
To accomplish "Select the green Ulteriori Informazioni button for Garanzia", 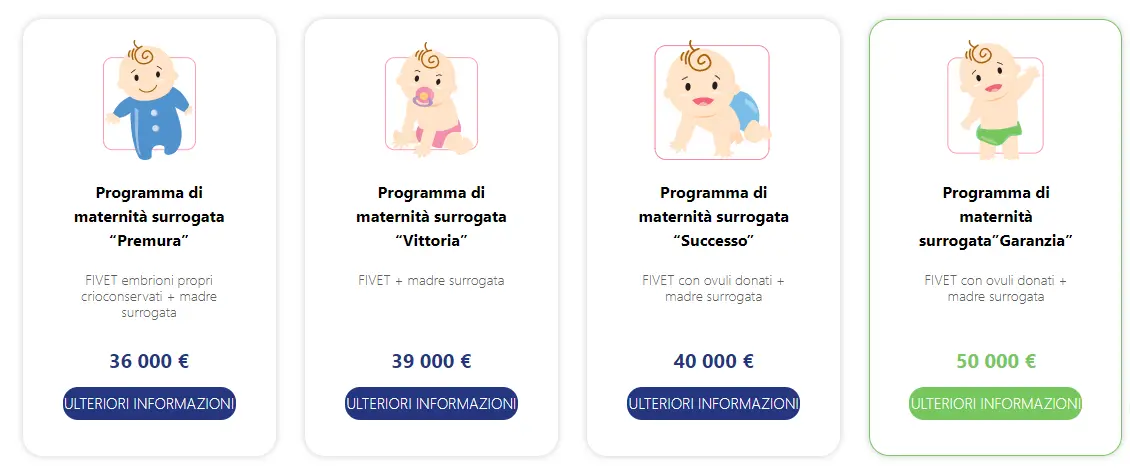I will (995, 404).
